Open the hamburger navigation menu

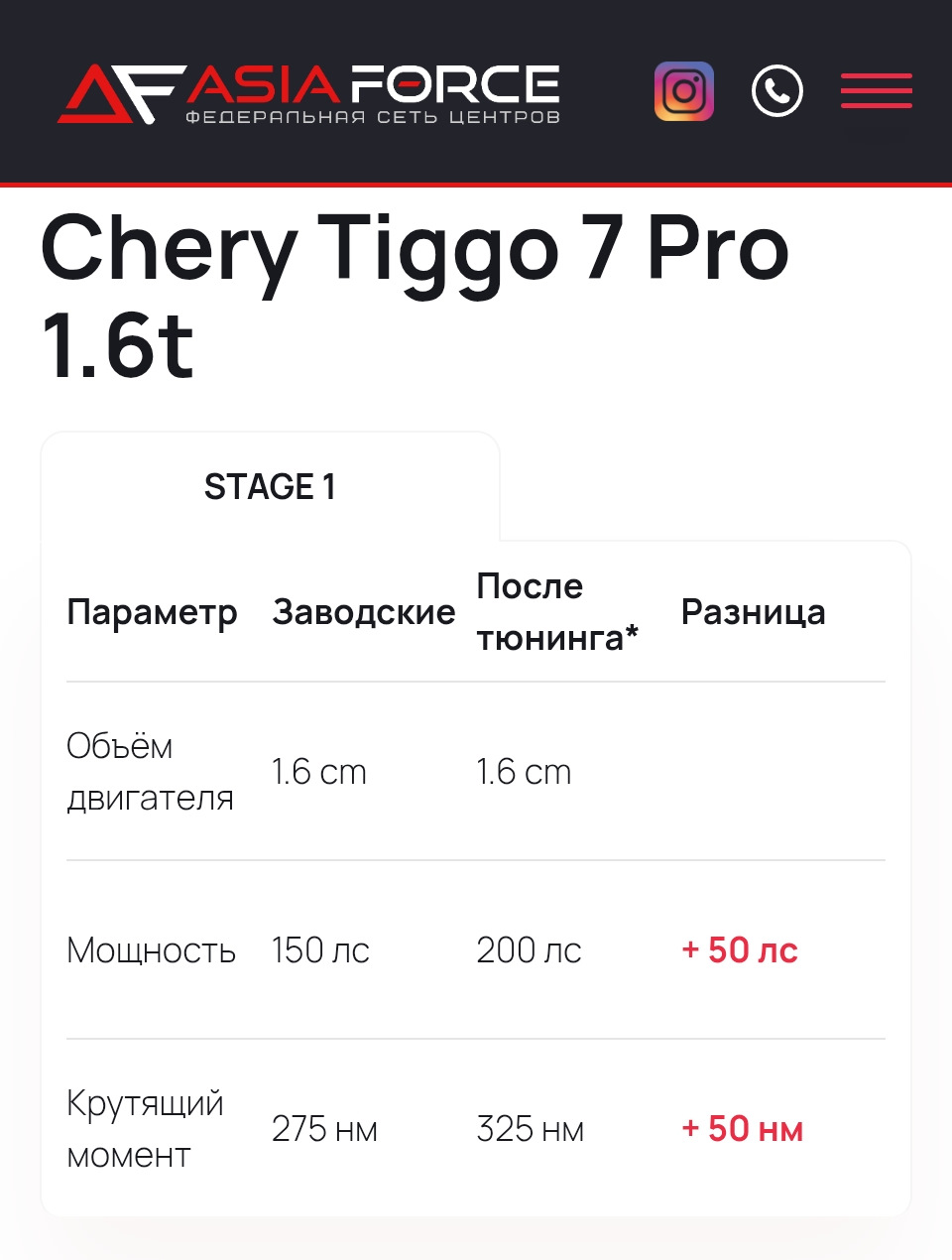876,91
